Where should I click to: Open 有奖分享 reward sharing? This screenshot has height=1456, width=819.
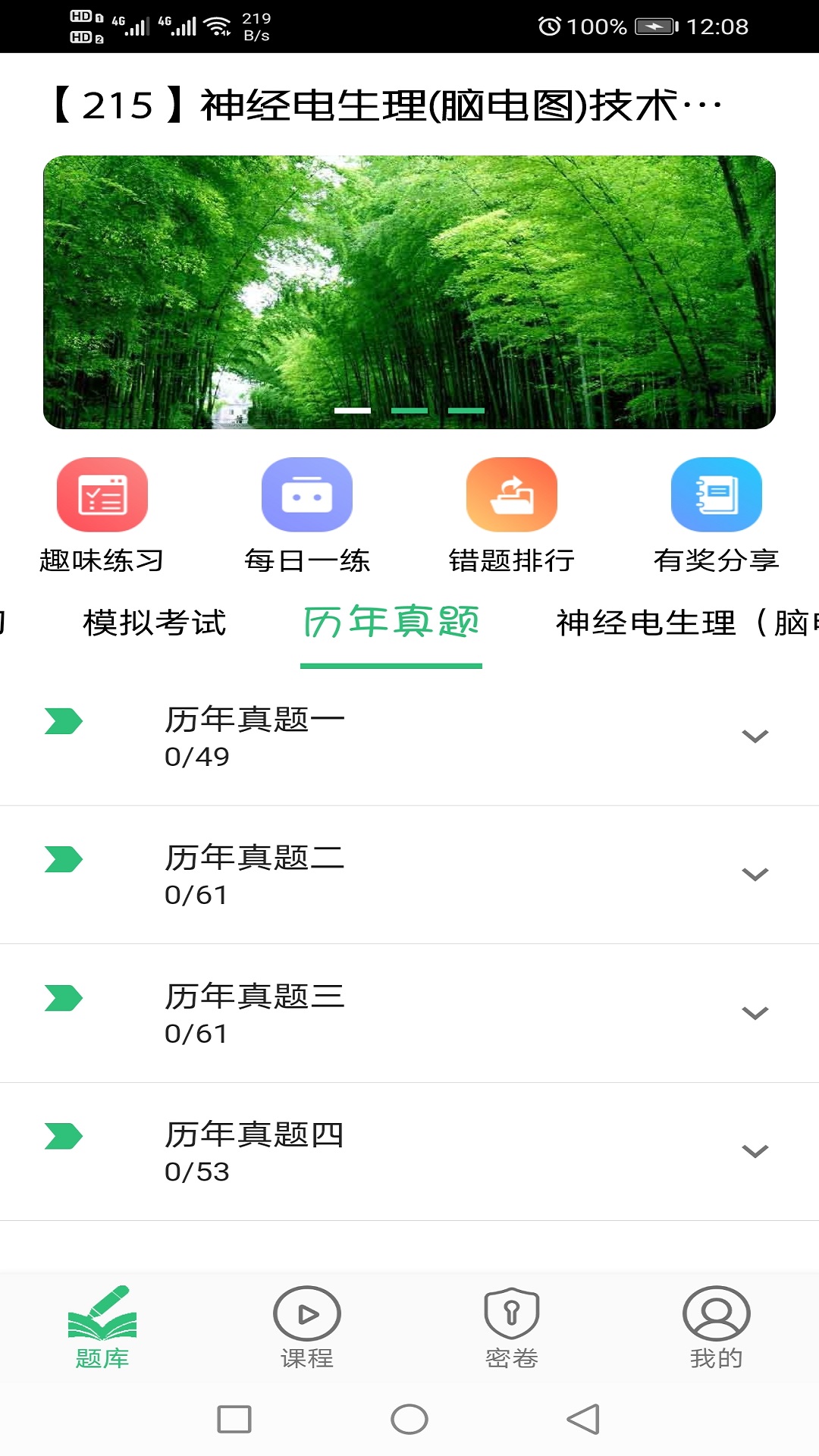click(x=716, y=514)
